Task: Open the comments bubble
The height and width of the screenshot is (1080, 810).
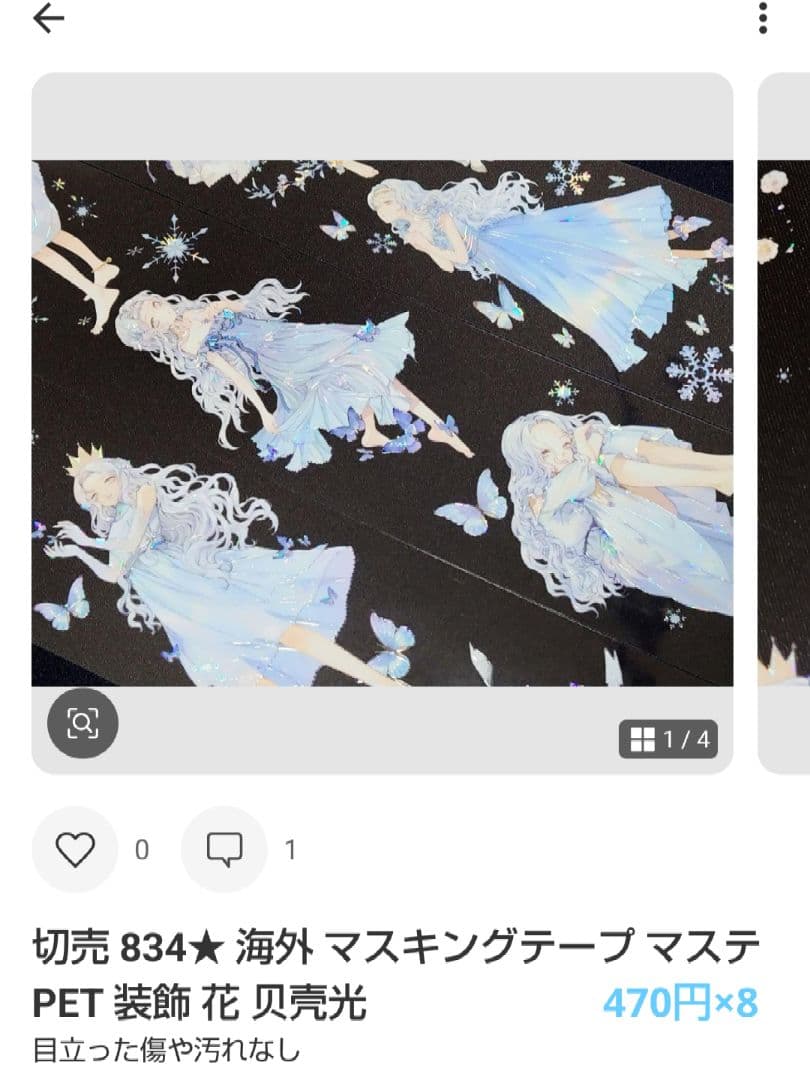Action: (224, 849)
